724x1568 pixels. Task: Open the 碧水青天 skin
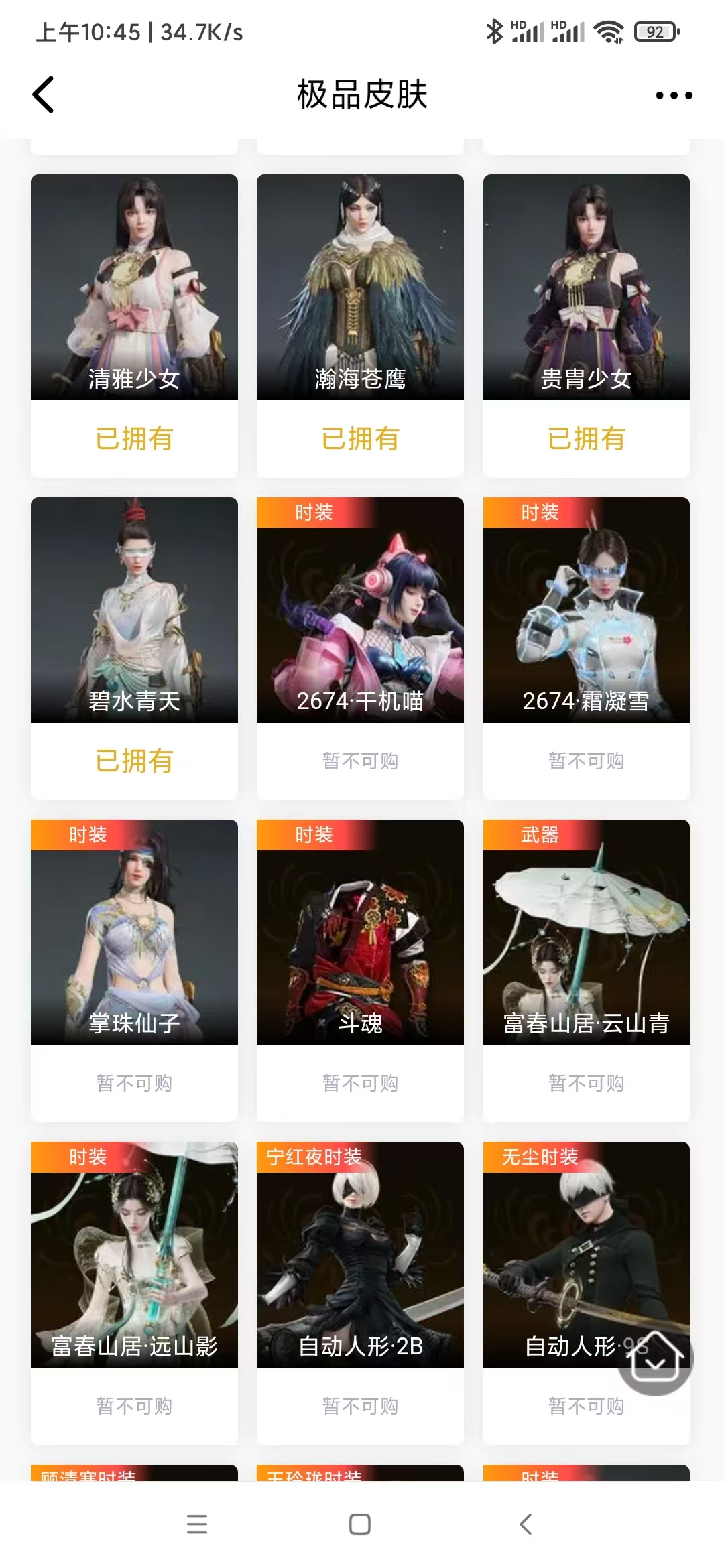click(x=134, y=611)
